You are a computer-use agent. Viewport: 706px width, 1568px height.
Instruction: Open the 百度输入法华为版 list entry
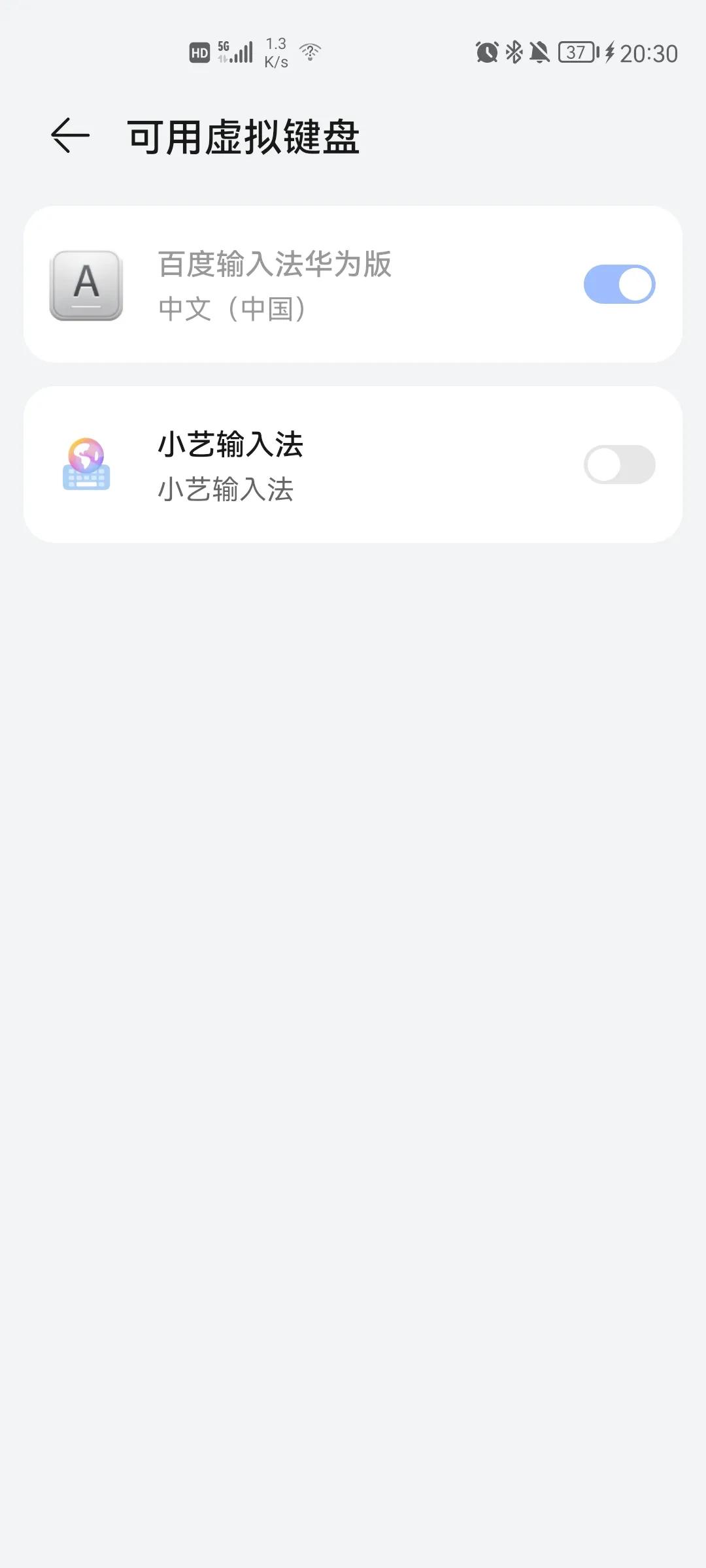327,284
